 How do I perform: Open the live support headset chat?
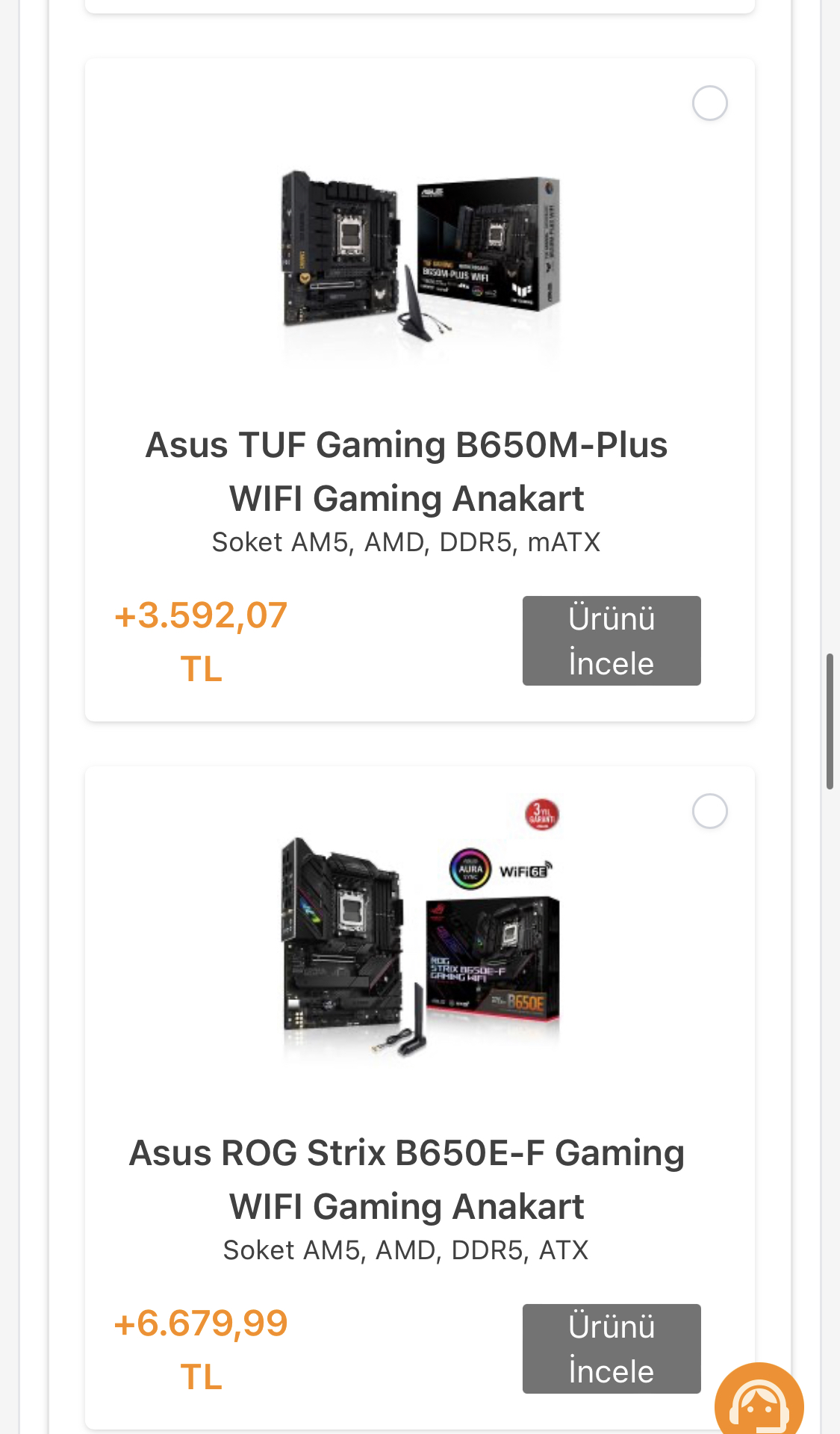pos(759,1403)
